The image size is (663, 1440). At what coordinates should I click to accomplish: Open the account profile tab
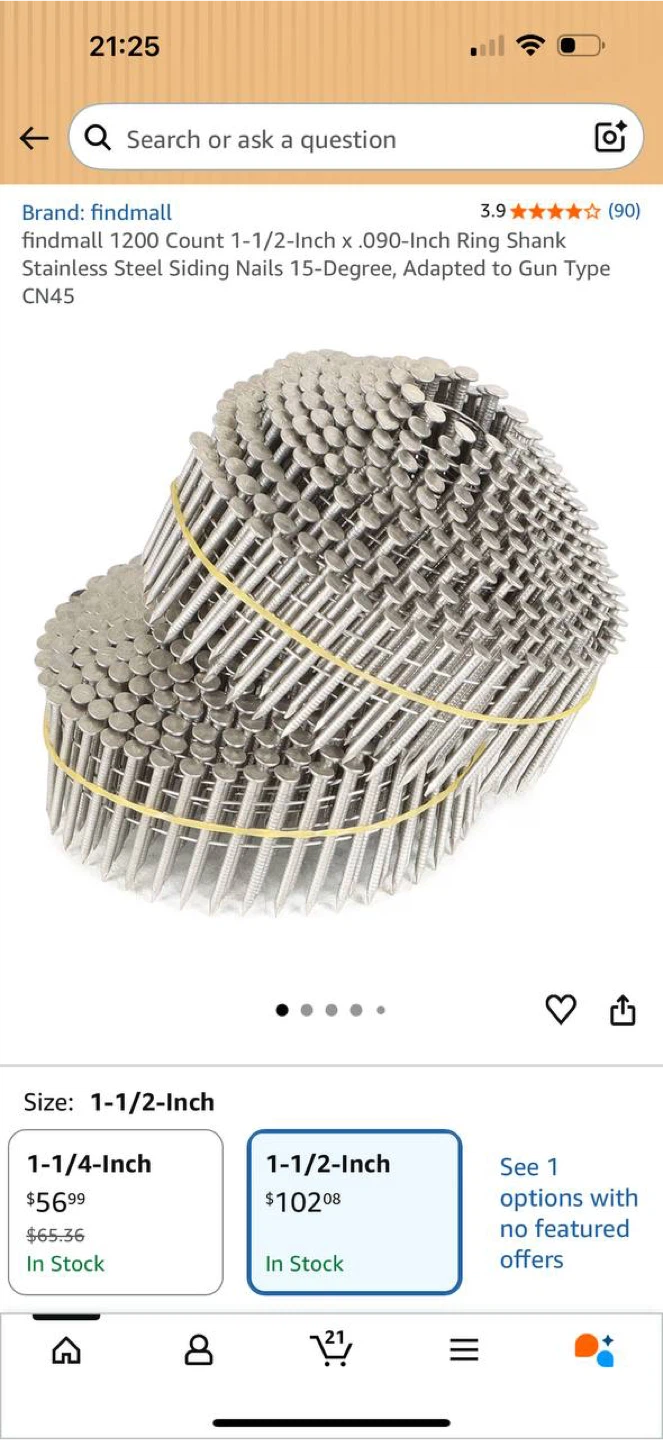click(x=199, y=1351)
